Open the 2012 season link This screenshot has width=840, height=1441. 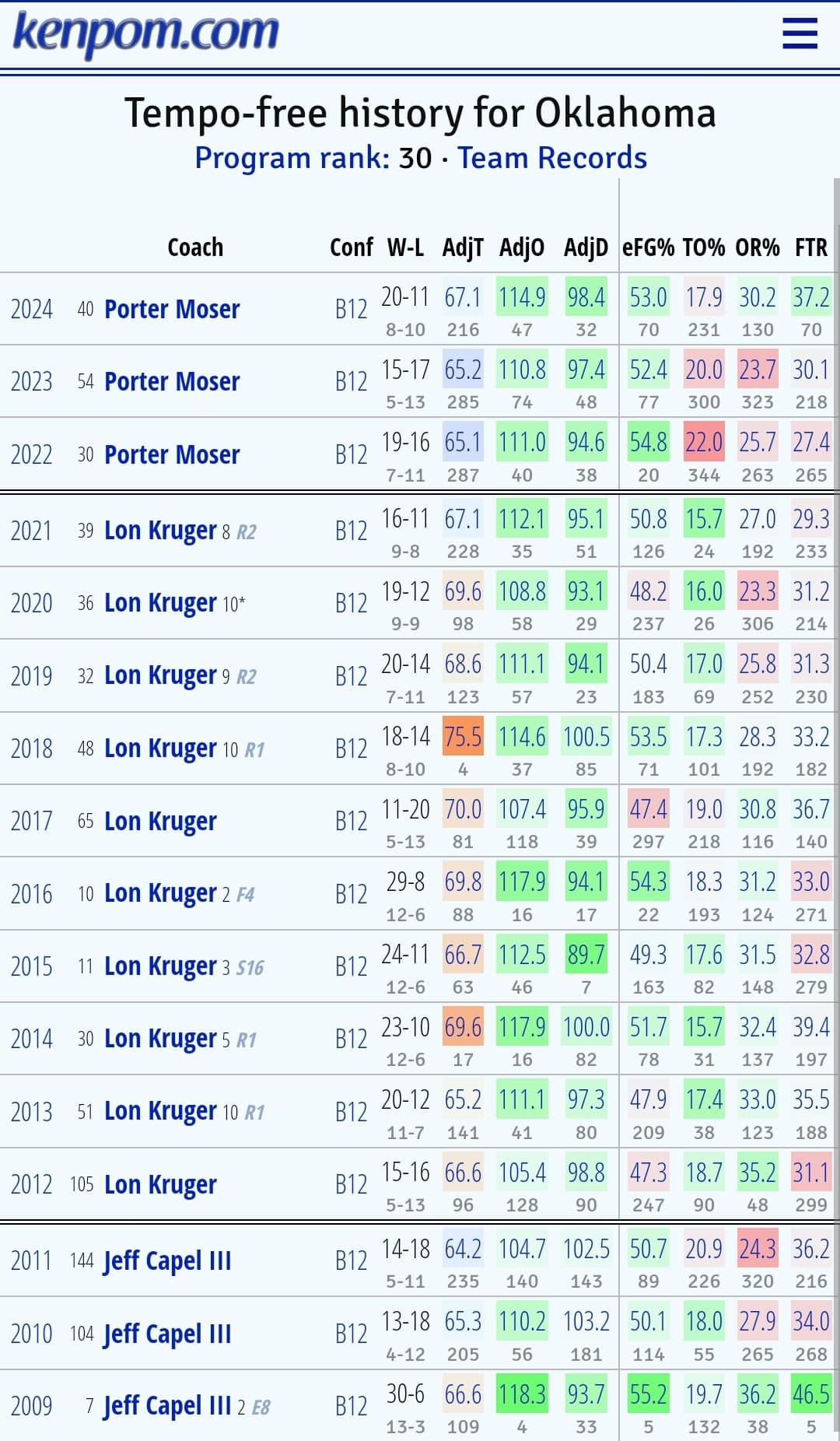(32, 1185)
